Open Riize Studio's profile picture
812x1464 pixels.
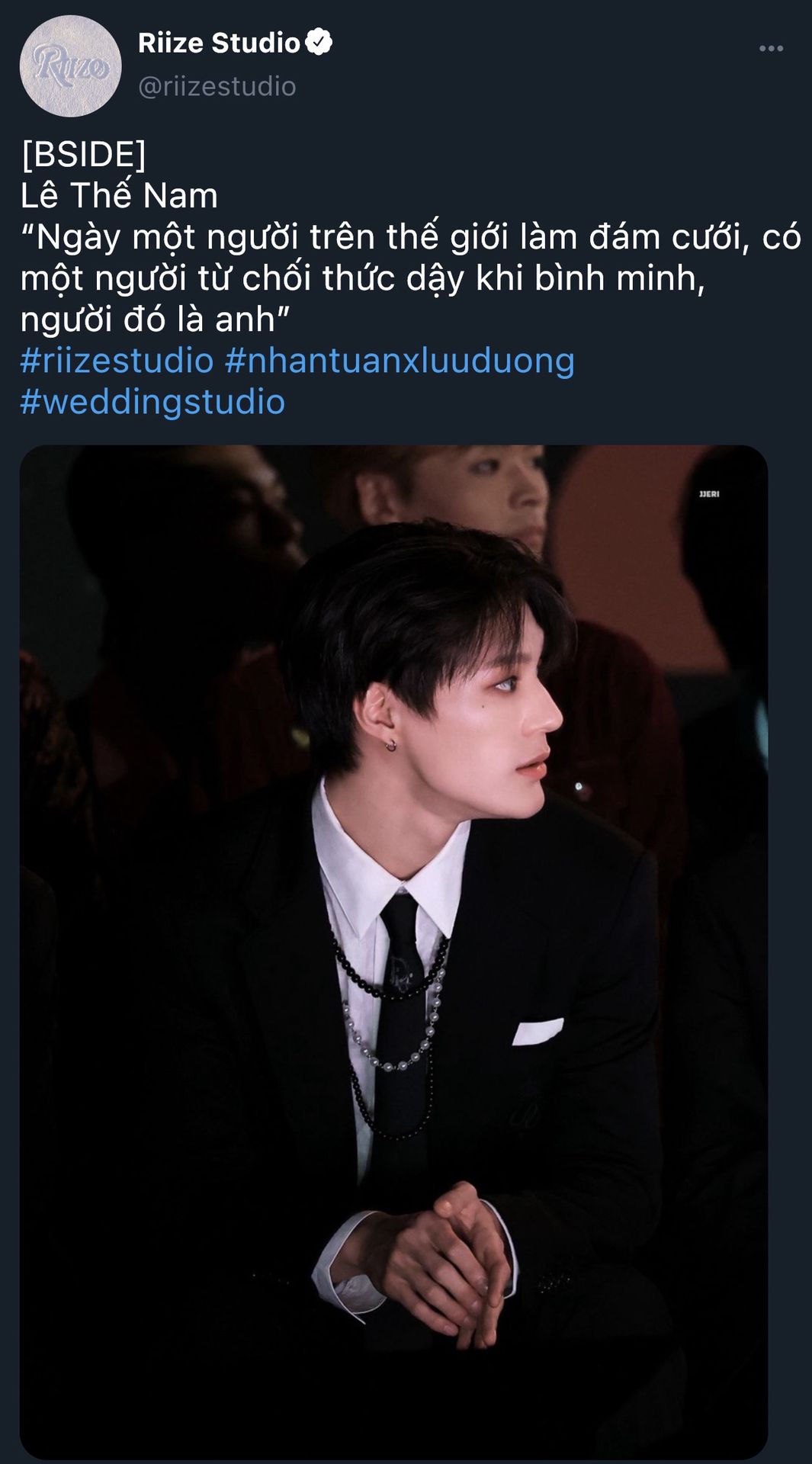(x=70, y=66)
